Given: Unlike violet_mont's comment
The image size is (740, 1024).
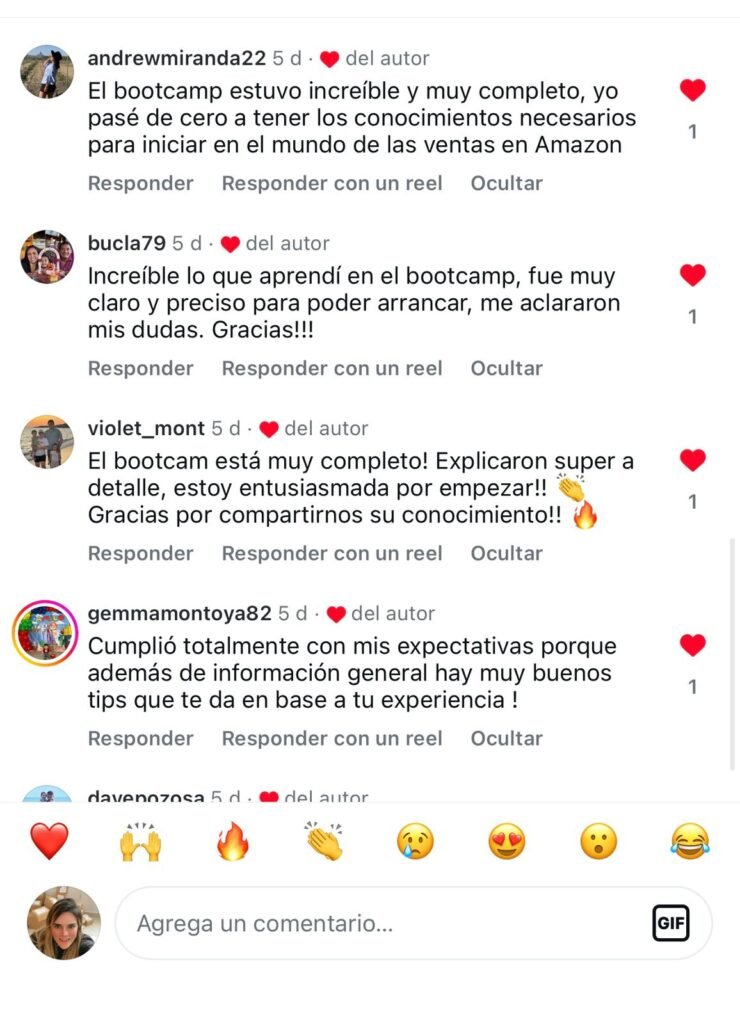Looking at the screenshot, I should pyautogui.click(x=691, y=458).
